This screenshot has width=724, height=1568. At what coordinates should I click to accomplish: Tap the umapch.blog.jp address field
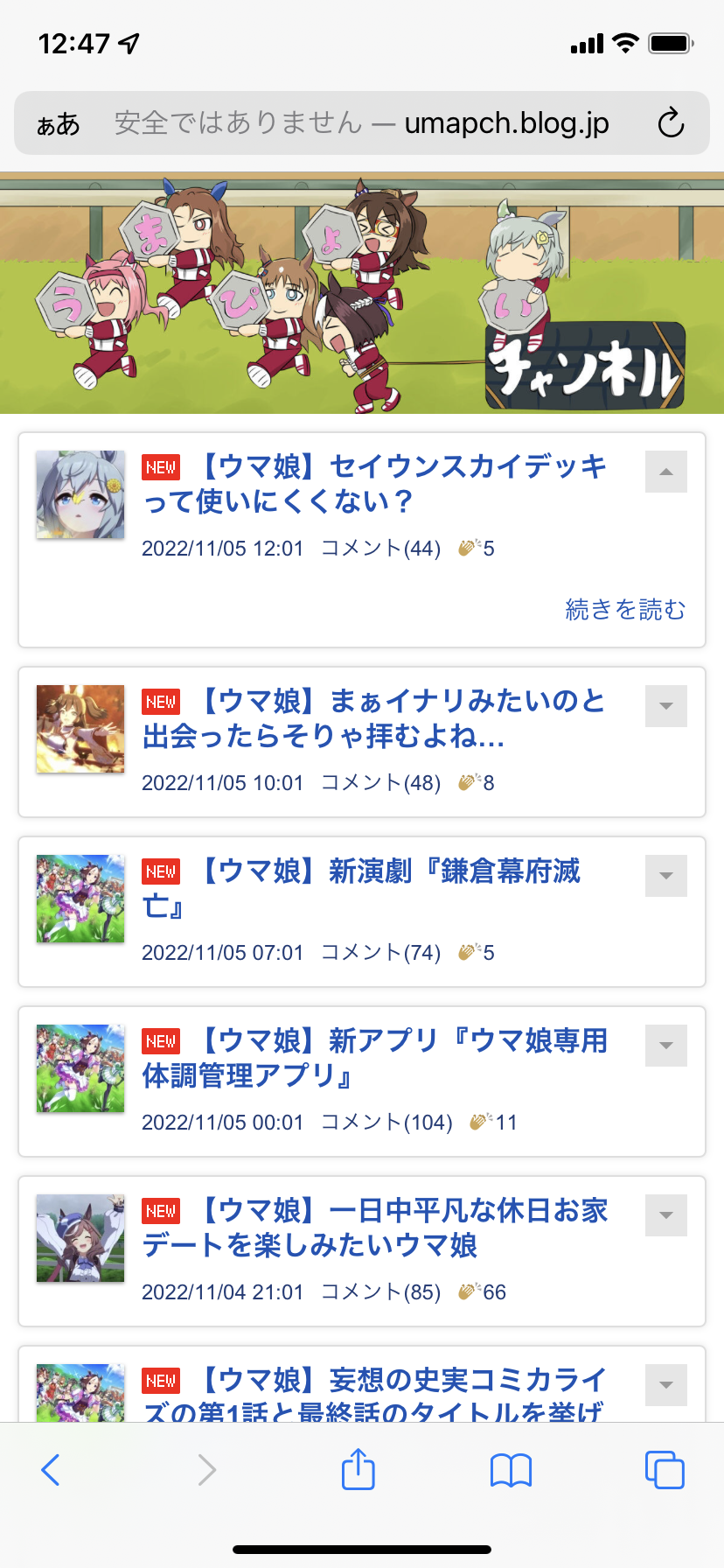click(x=360, y=123)
